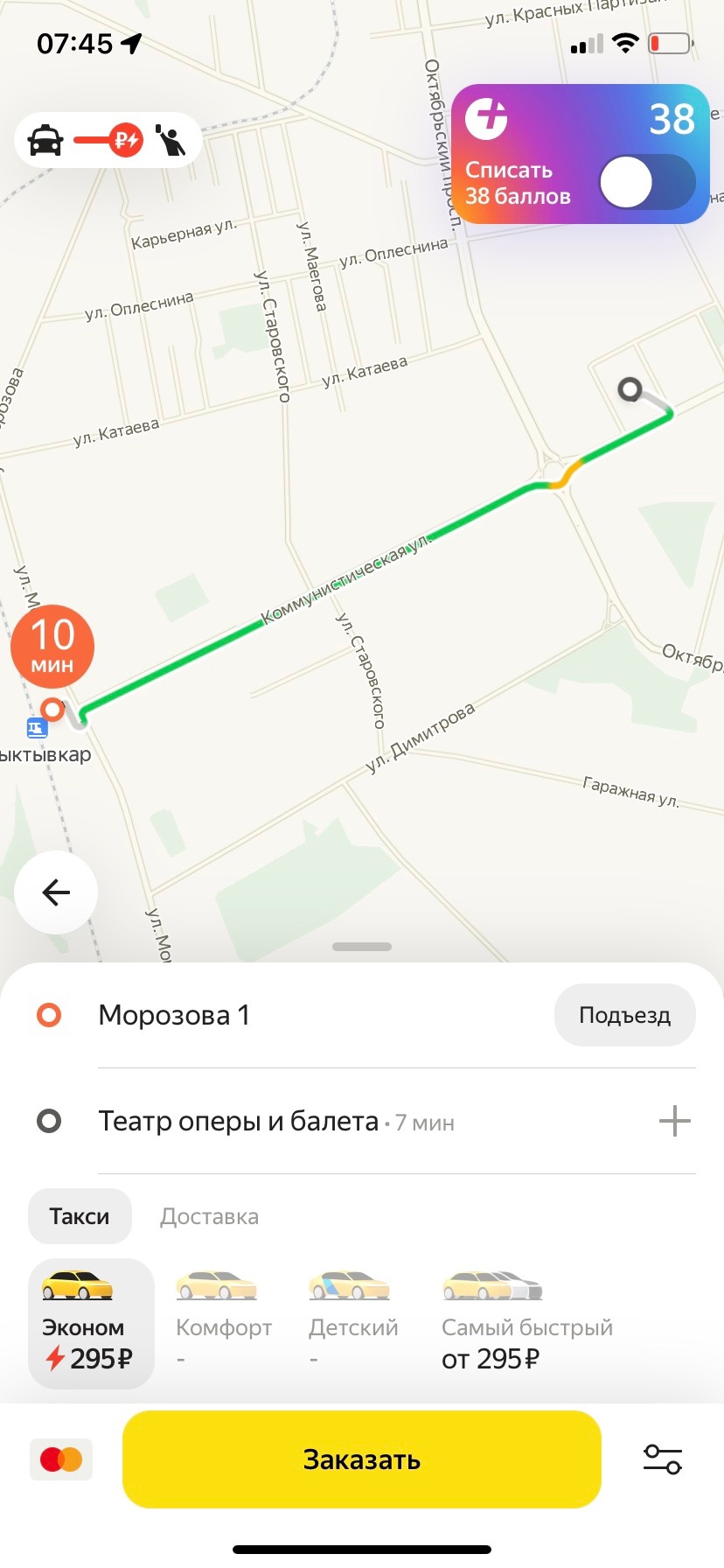Viewport: 724px width, 1568px height.
Task: Select the Такси tab
Action: [x=80, y=1216]
